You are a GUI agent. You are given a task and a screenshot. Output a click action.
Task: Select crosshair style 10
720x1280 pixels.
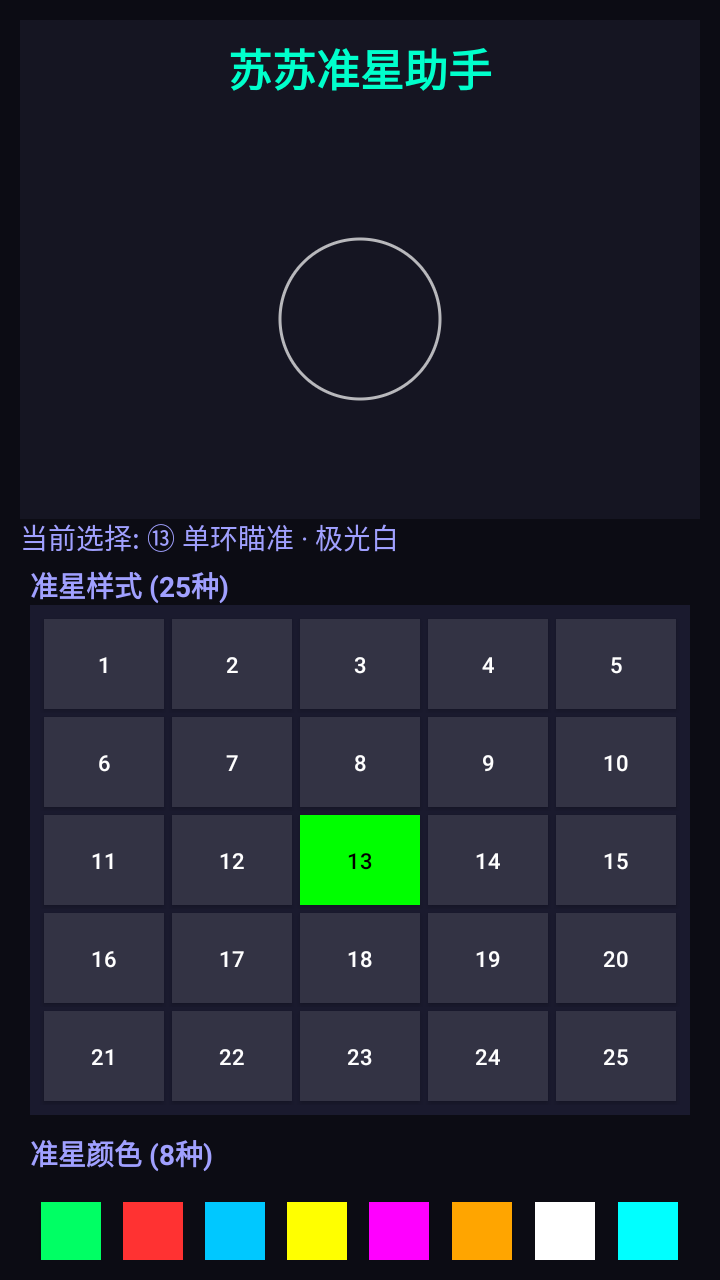[x=615, y=761]
